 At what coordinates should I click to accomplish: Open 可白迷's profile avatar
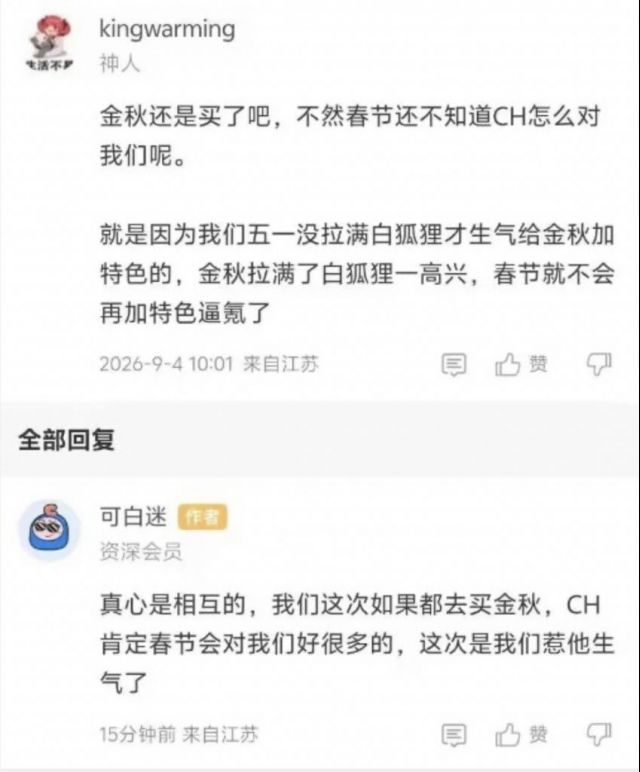(x=49, y=530)
